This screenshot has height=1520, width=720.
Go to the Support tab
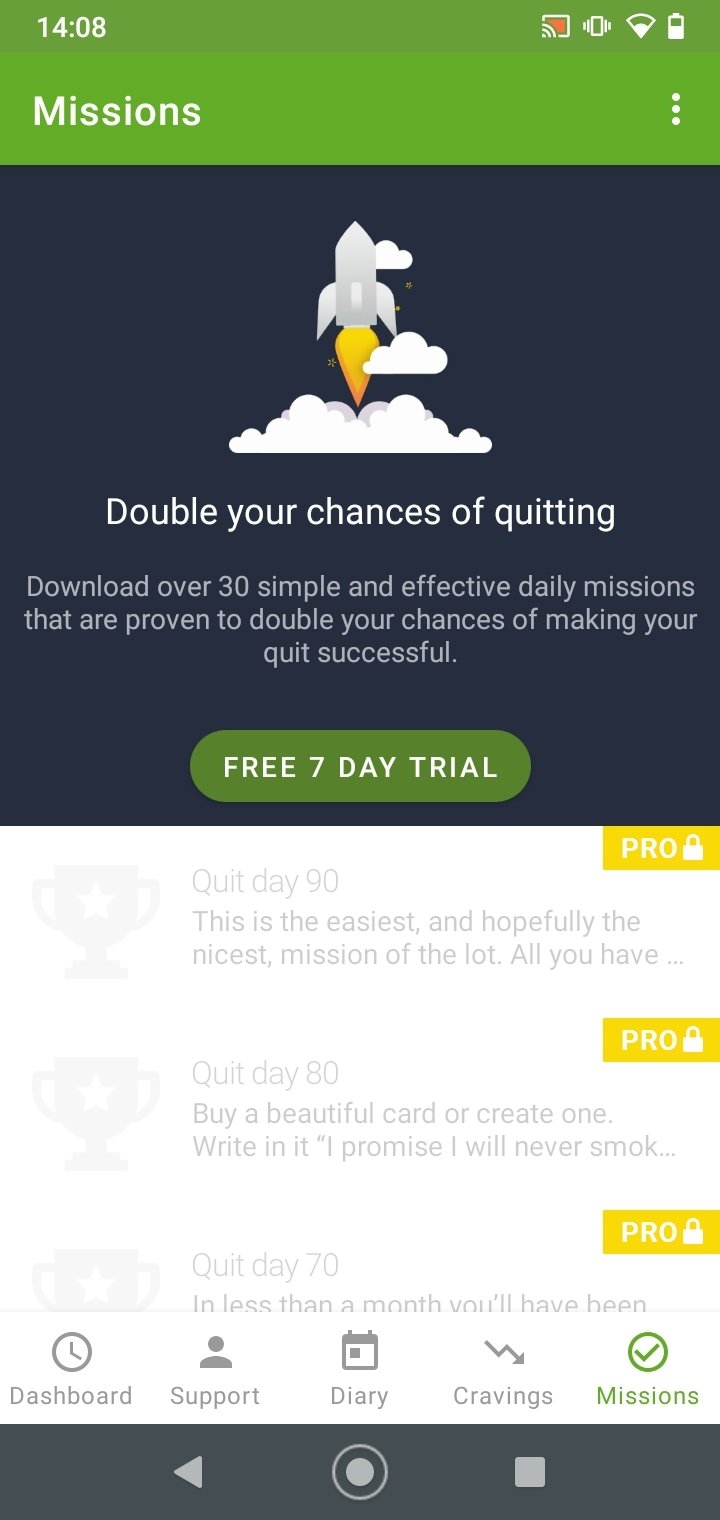[215, 1369]
